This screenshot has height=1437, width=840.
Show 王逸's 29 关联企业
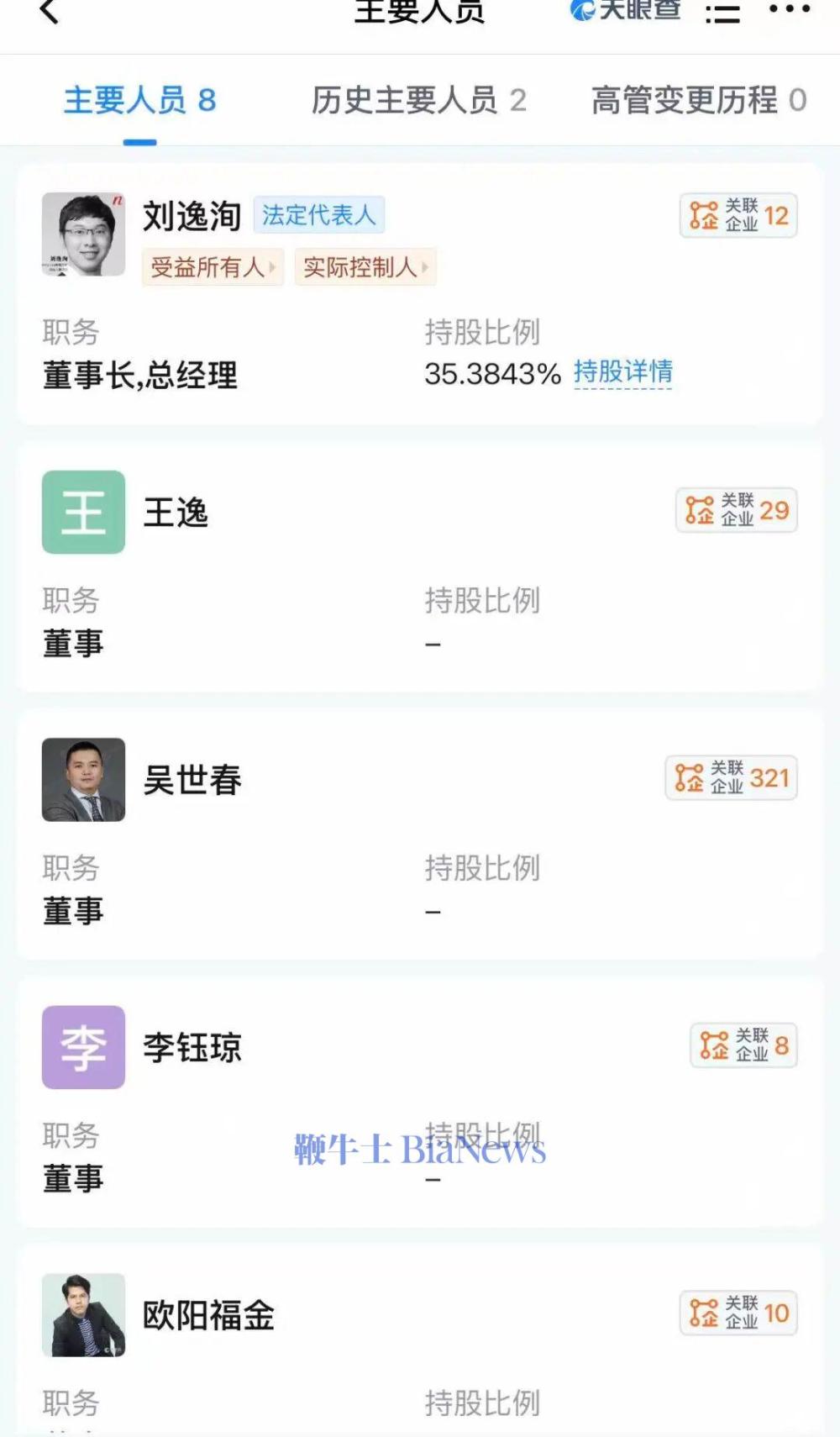737,510
